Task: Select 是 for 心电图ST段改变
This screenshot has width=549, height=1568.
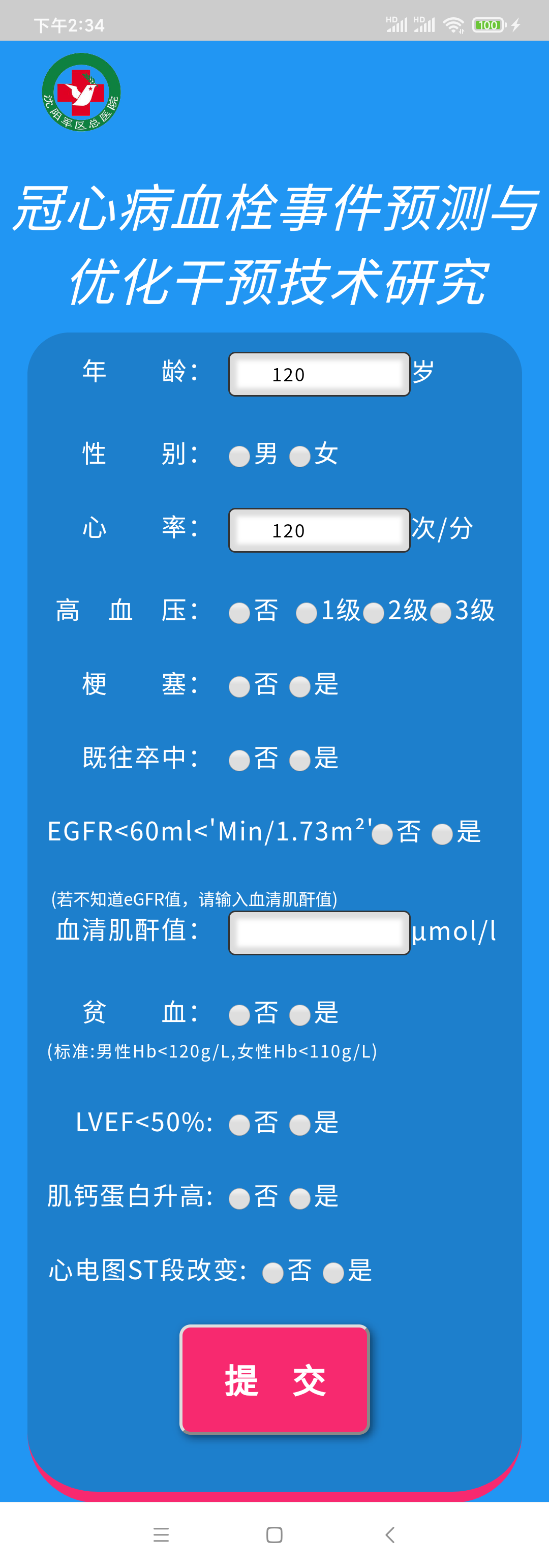Action: coord(333,1272)
